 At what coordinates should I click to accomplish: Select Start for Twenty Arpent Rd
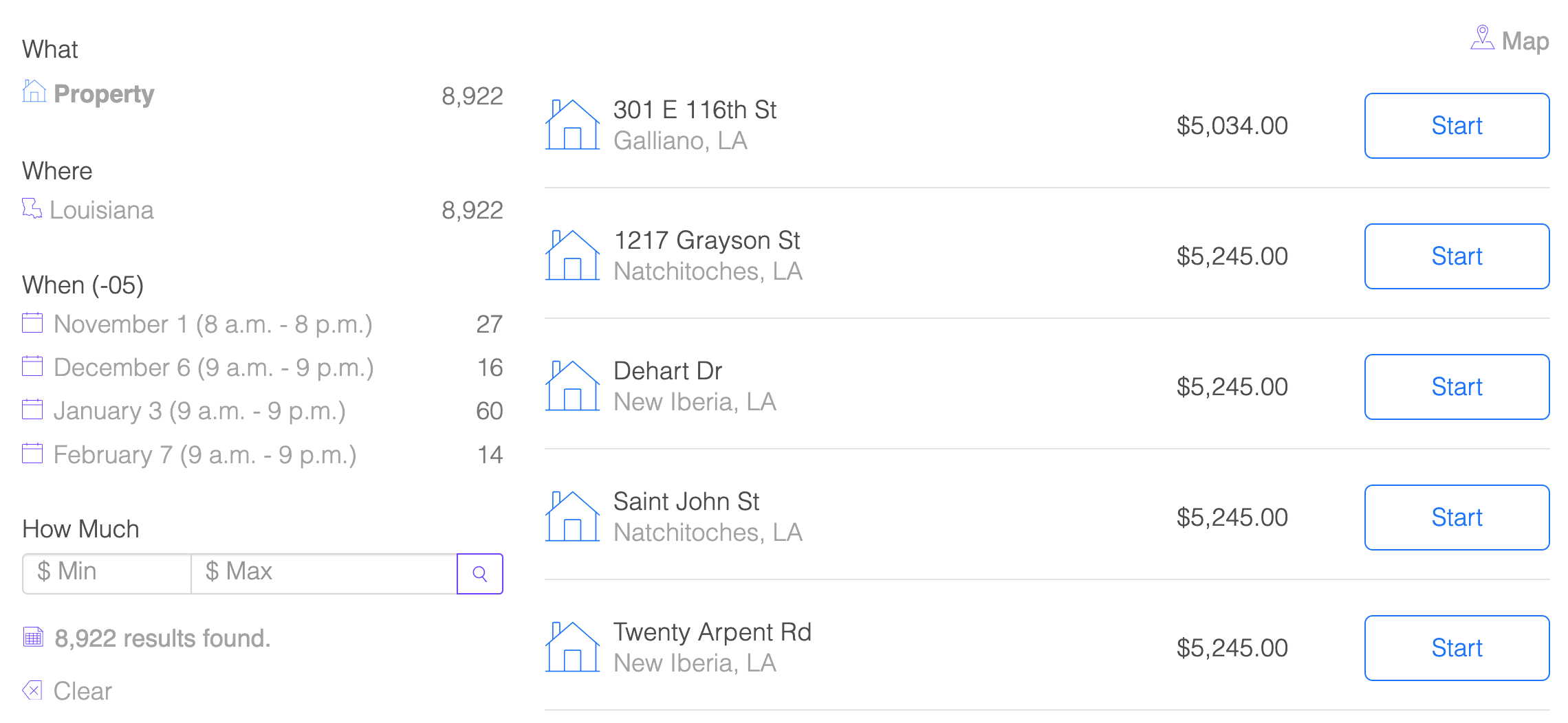(1456, 648)
